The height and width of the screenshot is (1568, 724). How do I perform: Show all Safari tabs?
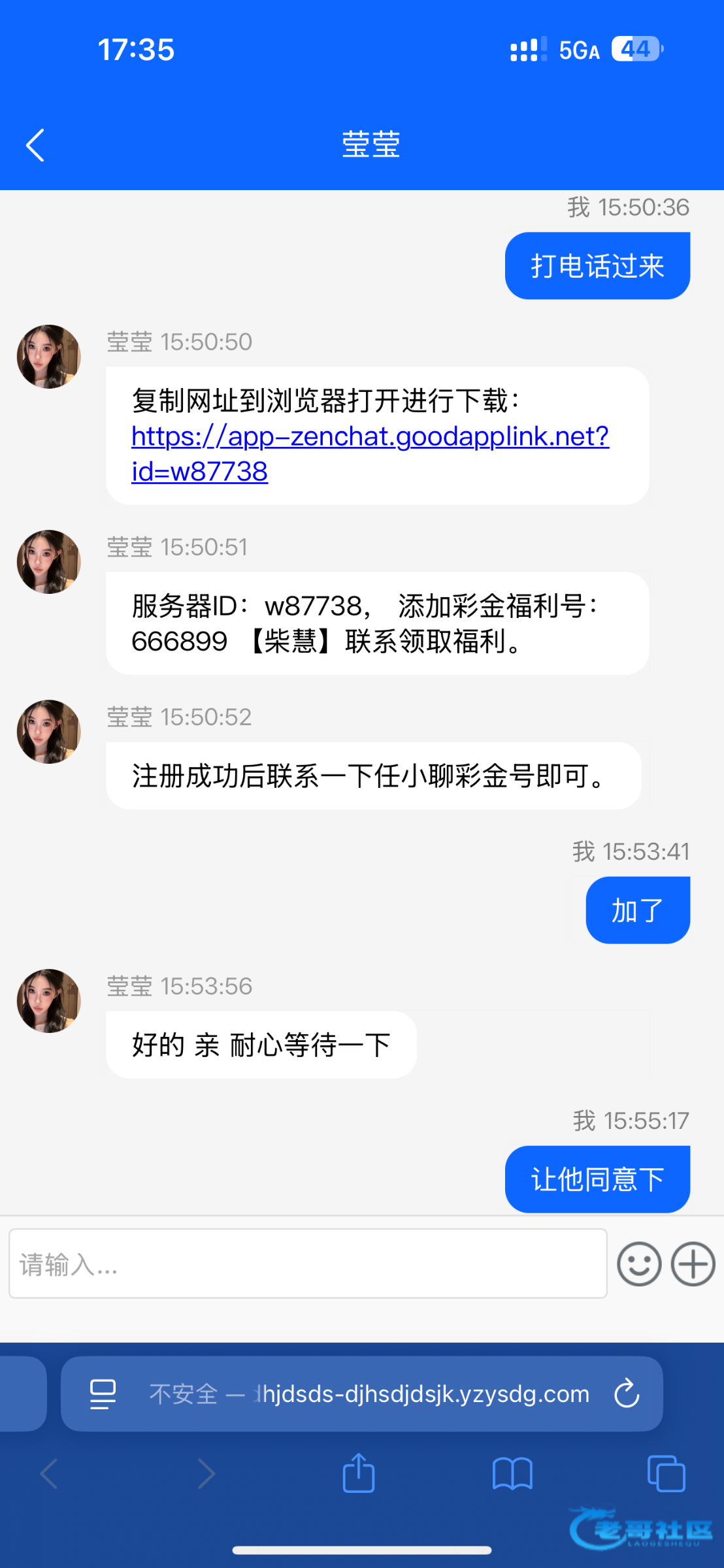tap(666, 1474)
